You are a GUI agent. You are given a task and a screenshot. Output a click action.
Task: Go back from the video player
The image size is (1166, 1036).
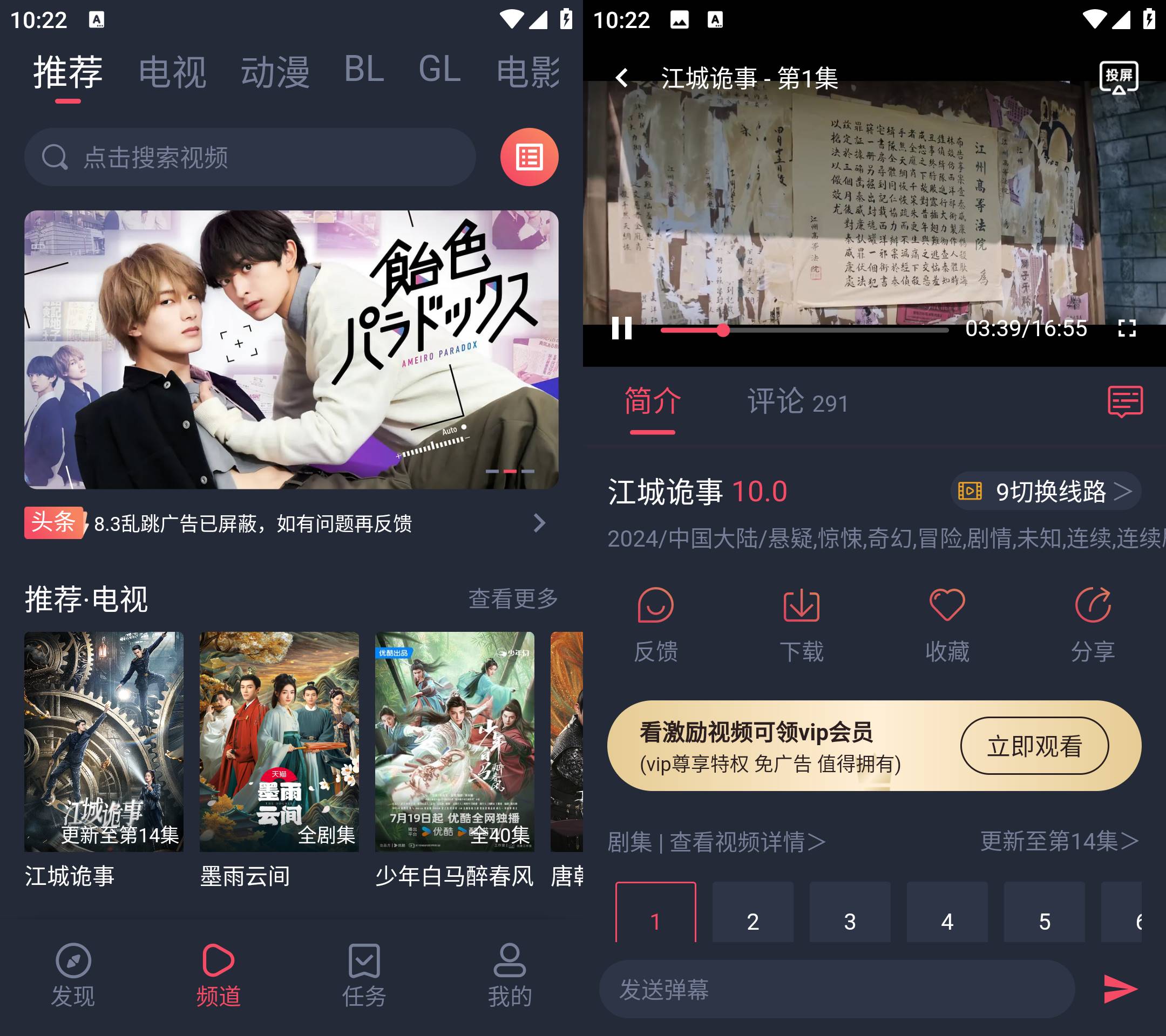tap(622, 78)
